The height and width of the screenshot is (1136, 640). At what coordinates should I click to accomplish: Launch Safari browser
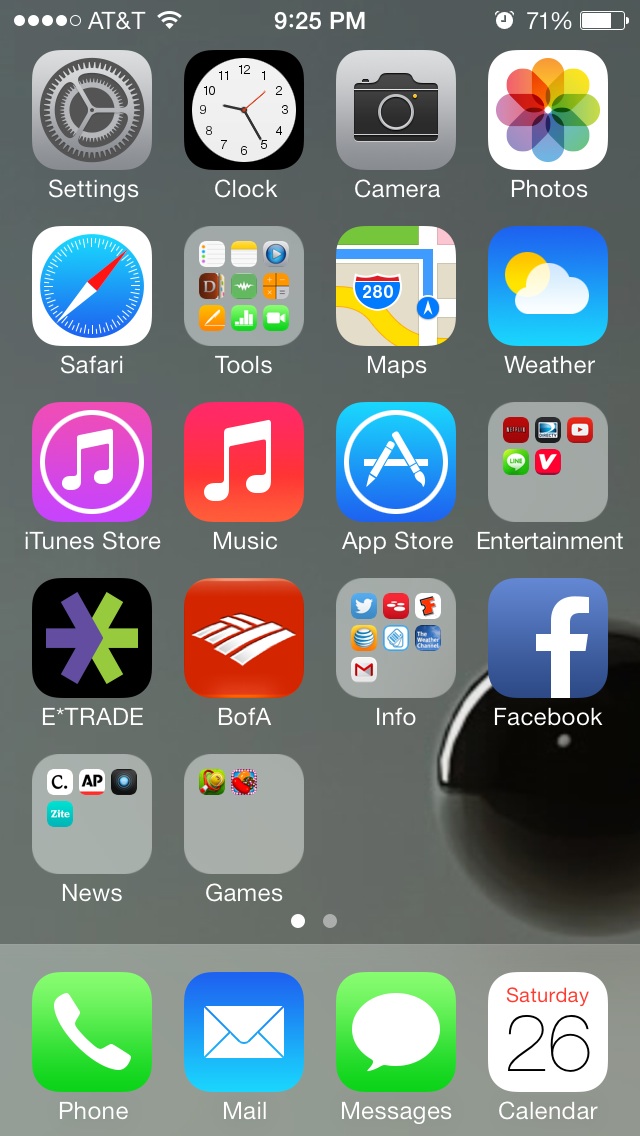[x=92, y=286]
